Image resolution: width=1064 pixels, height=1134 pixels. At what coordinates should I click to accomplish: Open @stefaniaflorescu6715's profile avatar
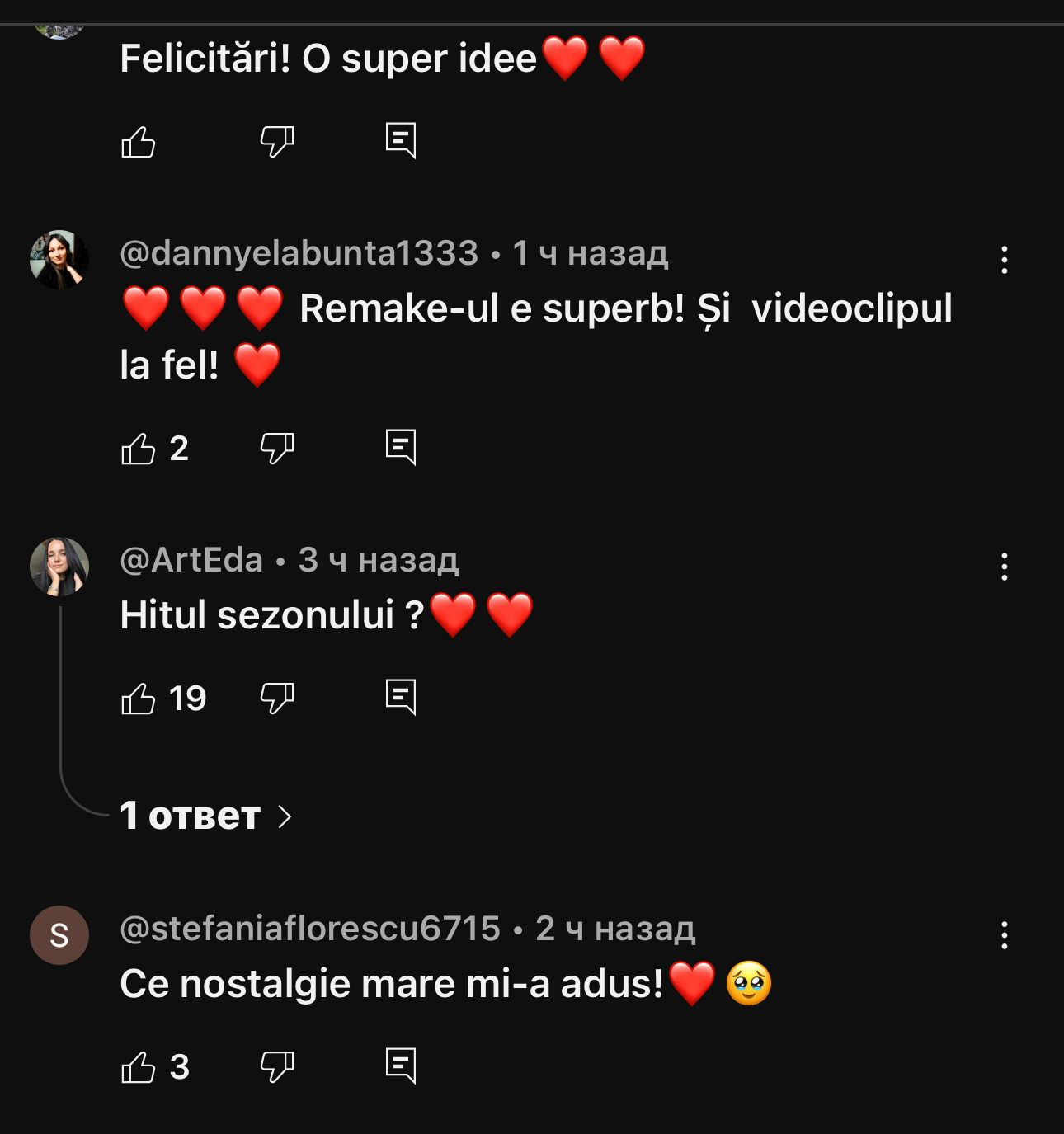[59, 935]
